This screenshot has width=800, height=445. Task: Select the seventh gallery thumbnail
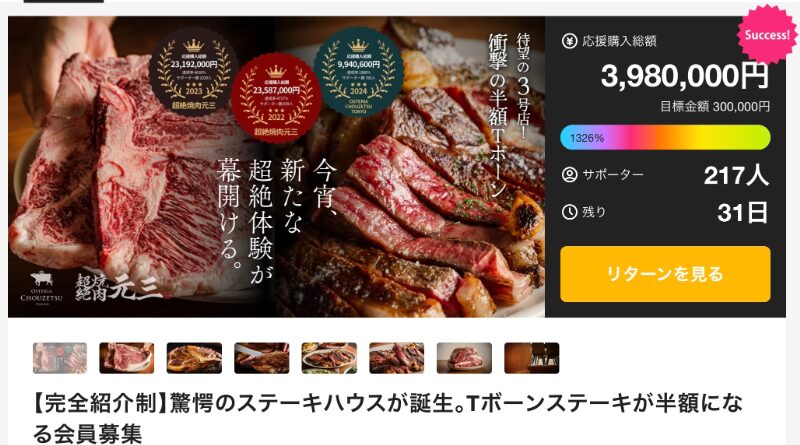click(464, 358)
